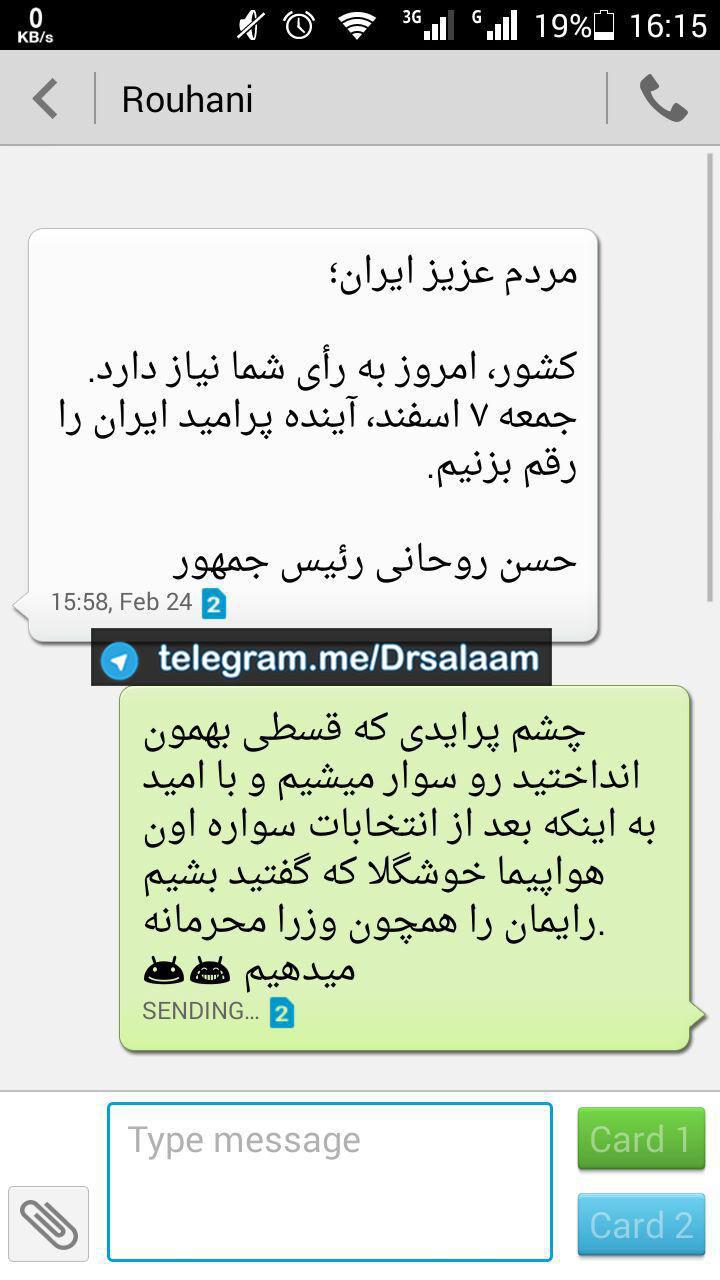Send message using Card 1
The height and width of the screenshot is (1280, 720).
pos(640,1139)
